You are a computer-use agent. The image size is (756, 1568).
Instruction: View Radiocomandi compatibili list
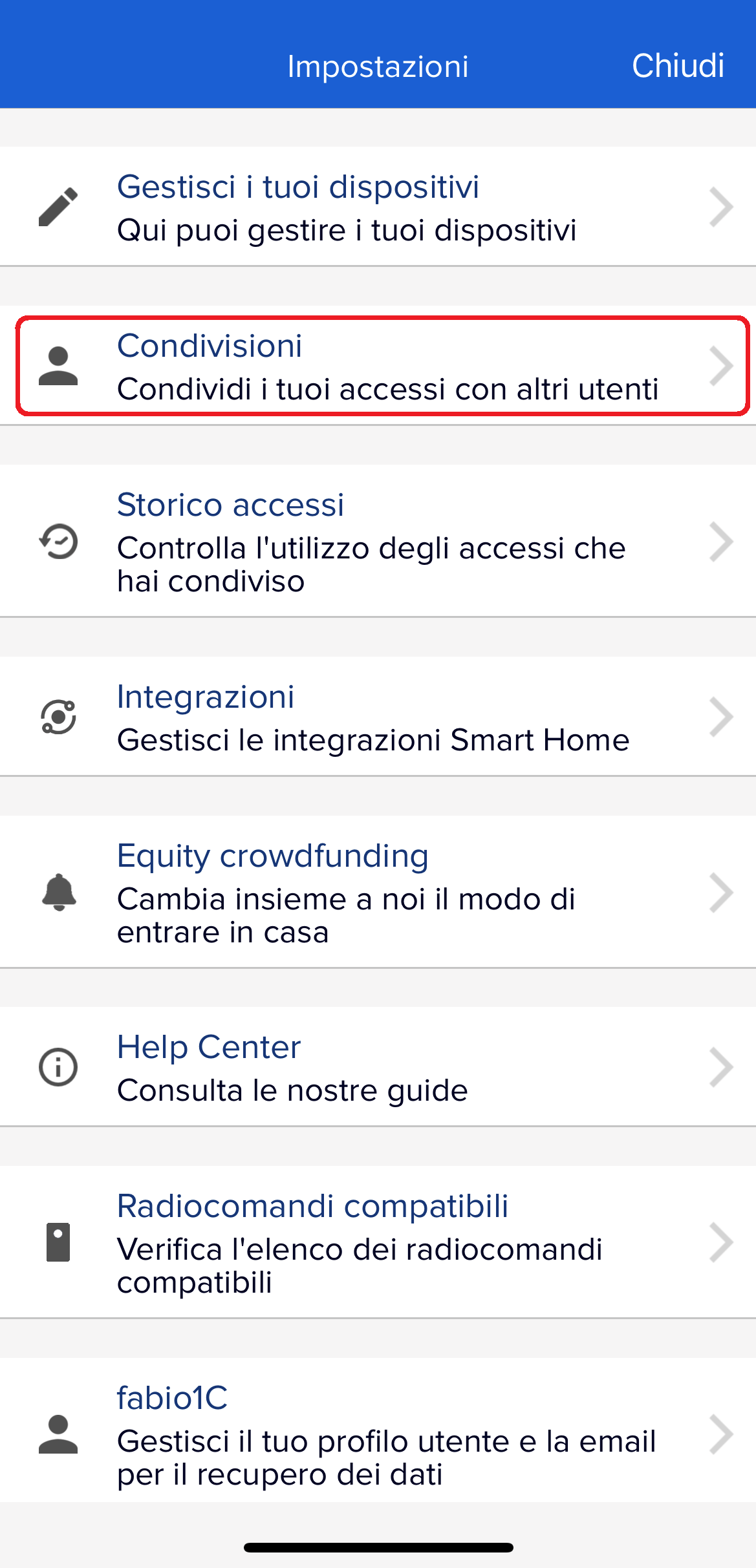(378, 1242)
